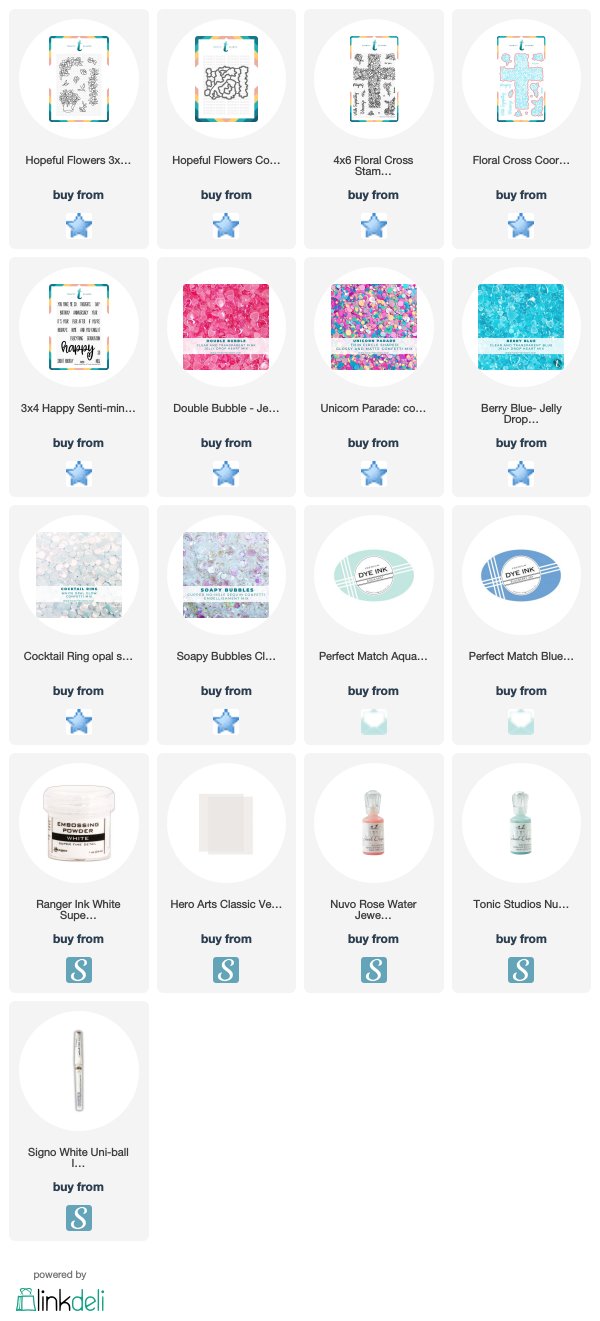
Task: View the 3x4 Happy Senti-mini stamp set
Action: [78, 377]
